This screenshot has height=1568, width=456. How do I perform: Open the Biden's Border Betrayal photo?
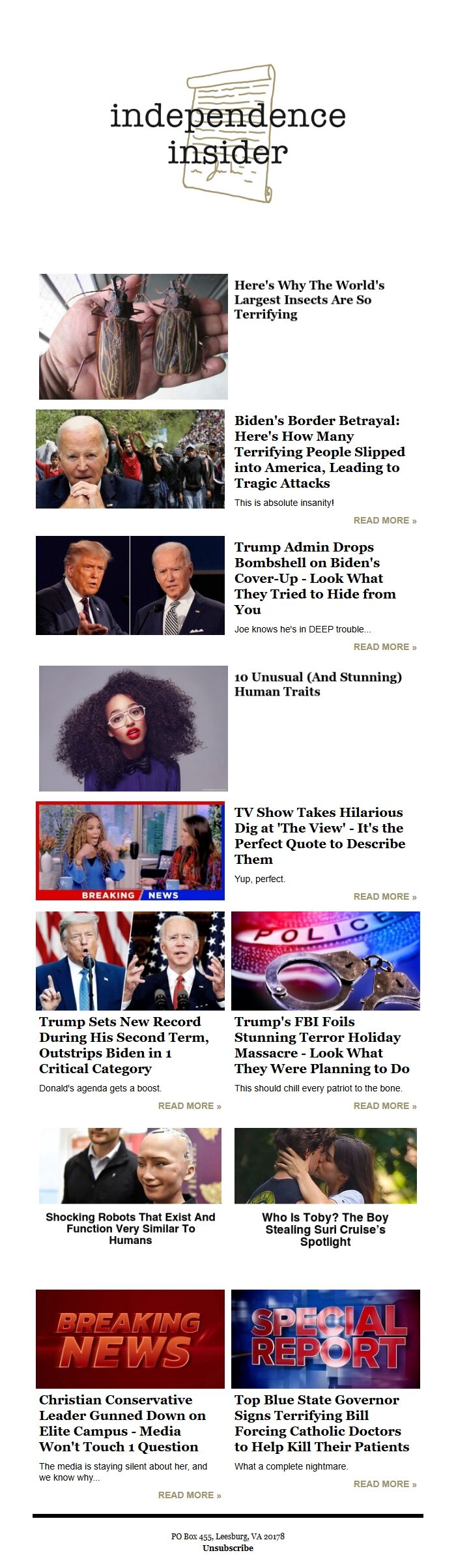point(130,459)
